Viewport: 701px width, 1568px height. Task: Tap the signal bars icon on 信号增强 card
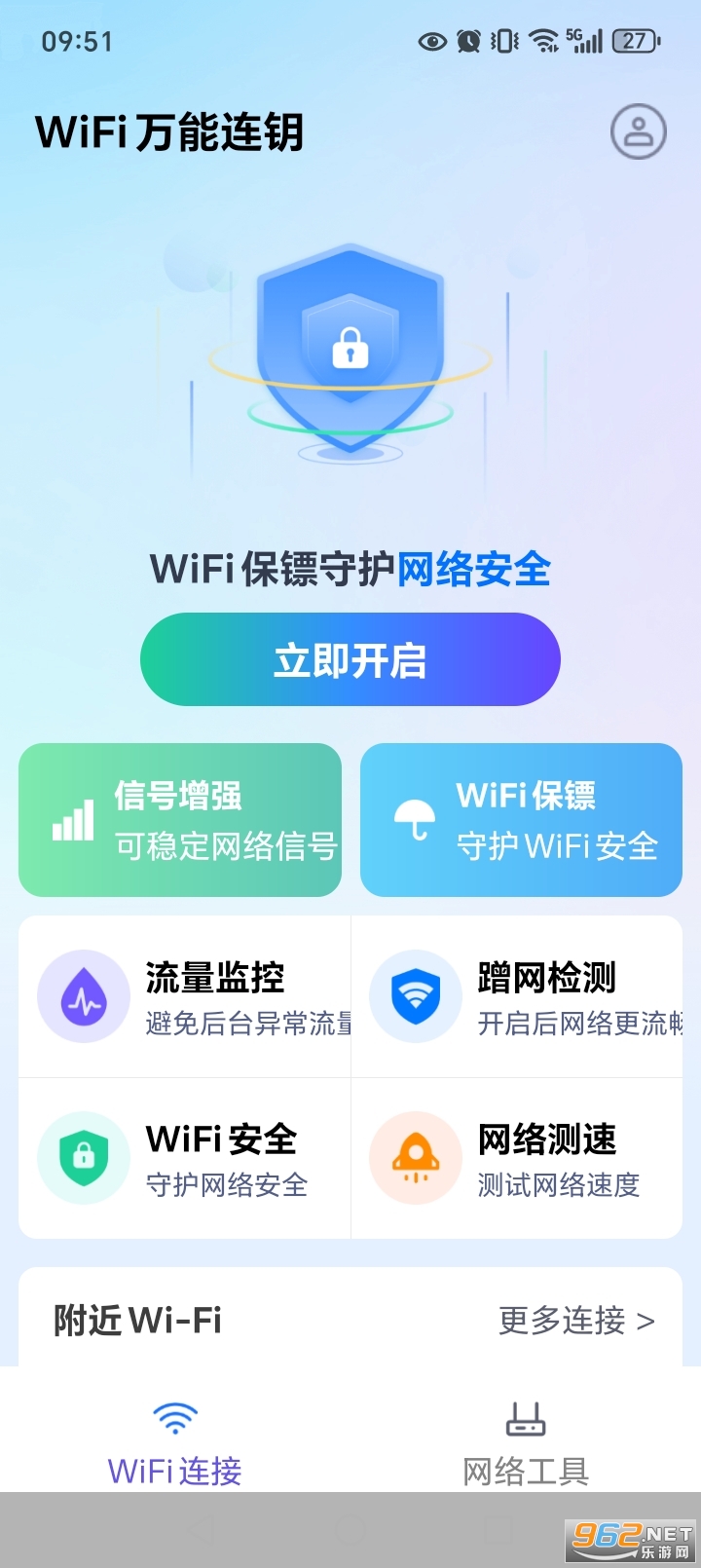(x=71, y=820)
